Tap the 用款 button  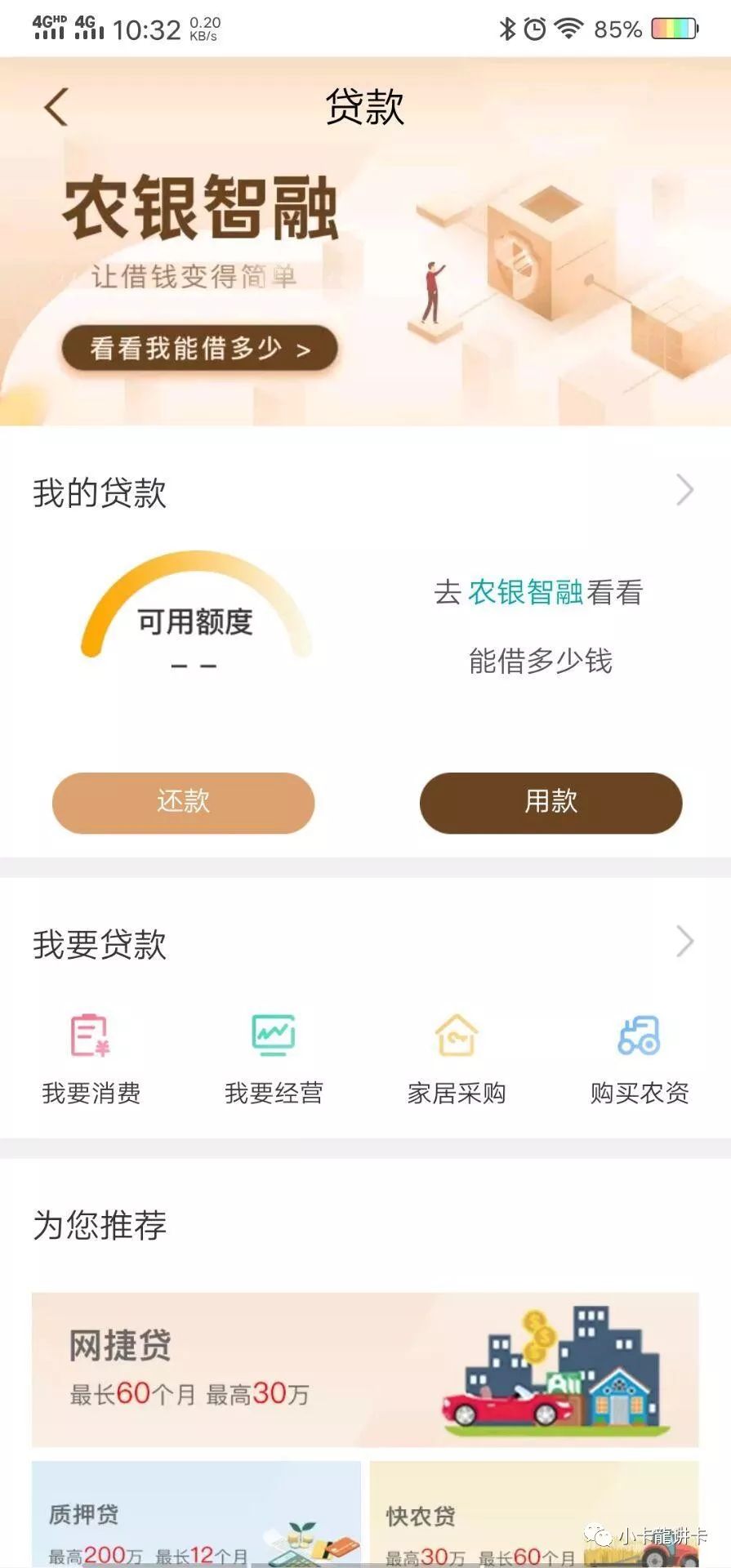coord(550,802)
